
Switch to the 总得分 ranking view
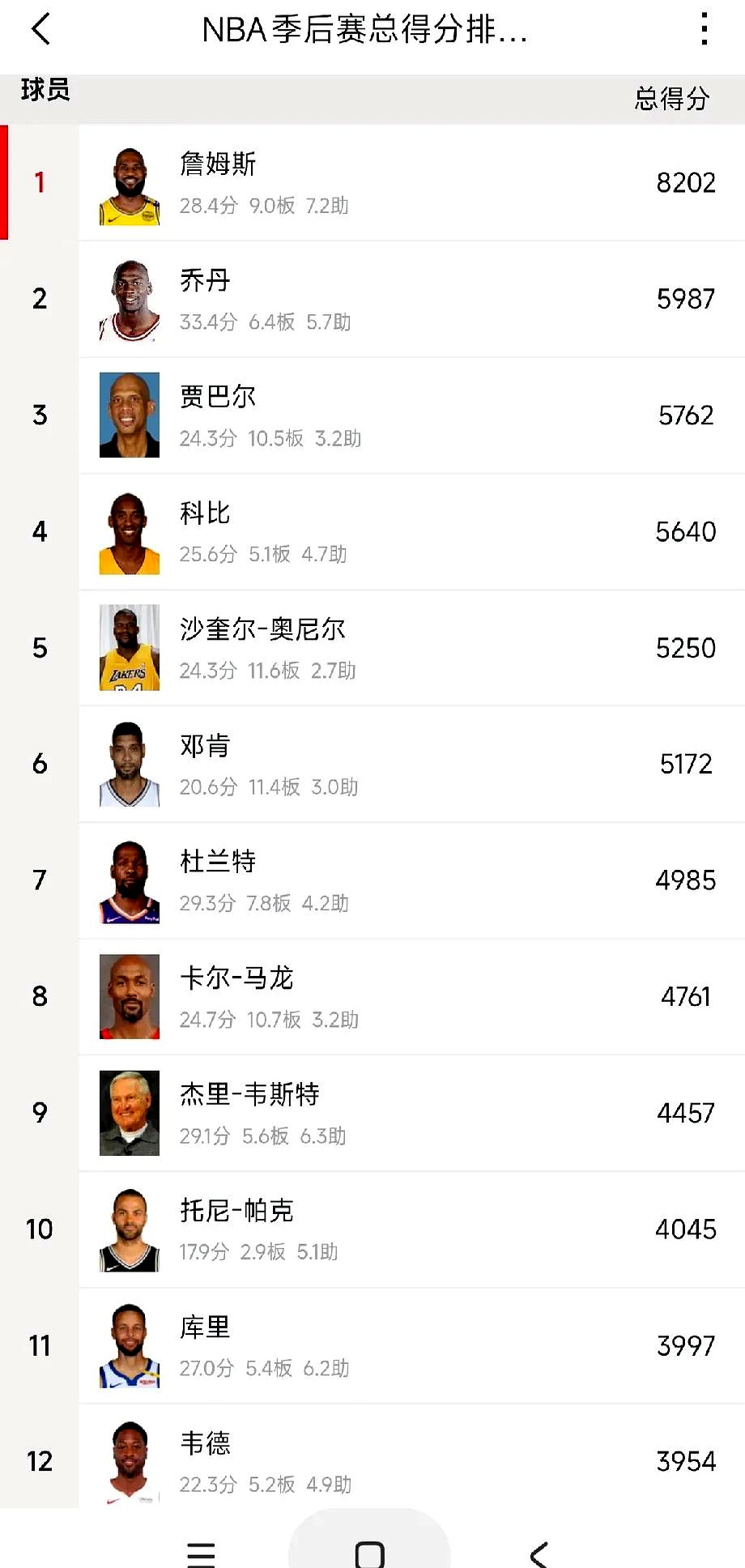pyautogui.click(x=670, y=99)
